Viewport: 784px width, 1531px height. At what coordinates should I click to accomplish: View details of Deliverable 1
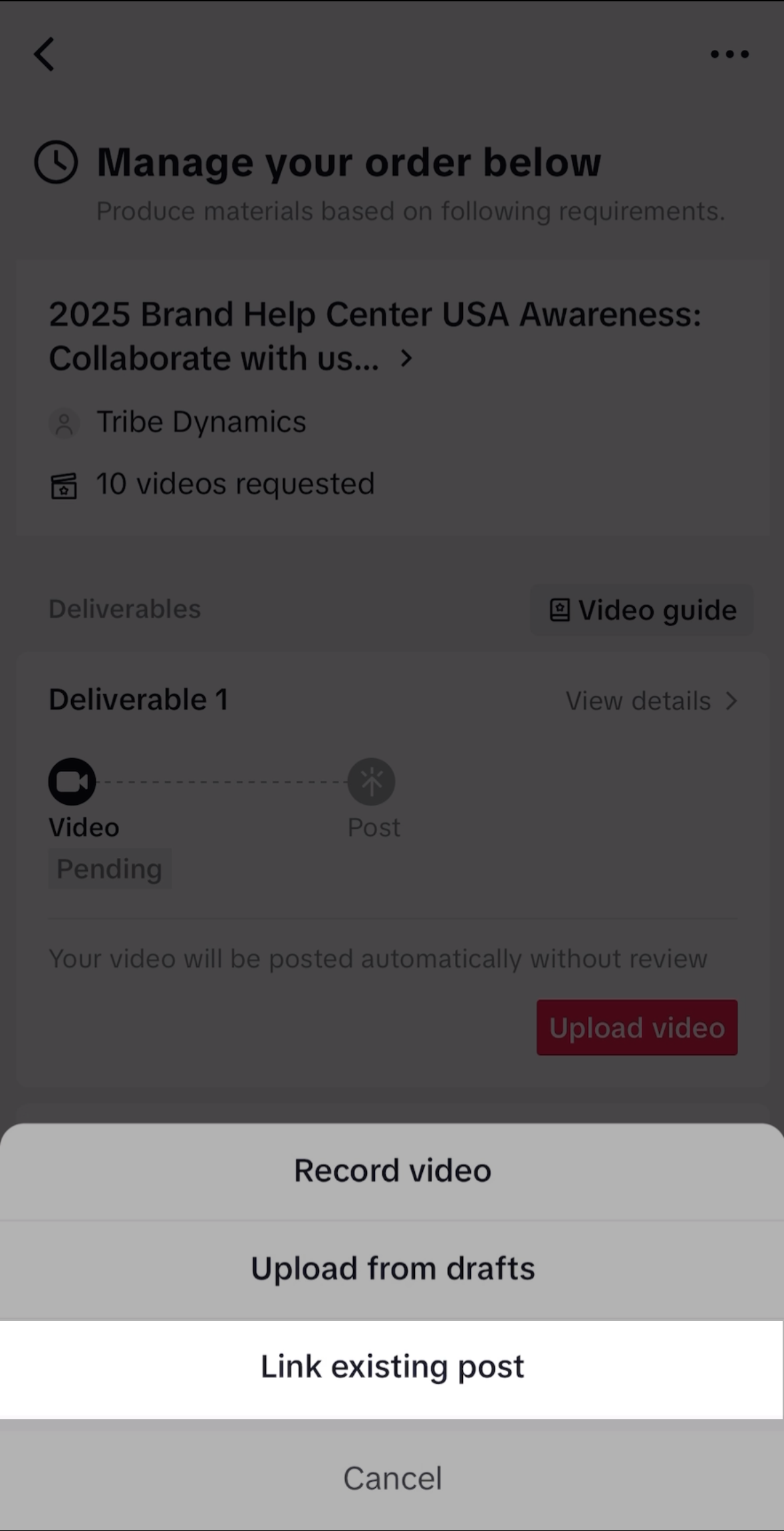coord(651,700)
